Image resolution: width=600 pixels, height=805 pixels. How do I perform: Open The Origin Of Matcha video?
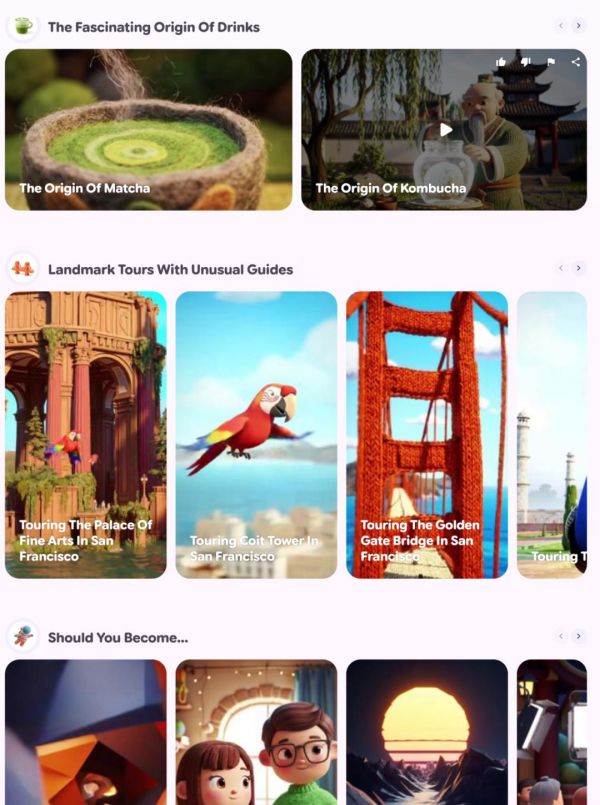tap(148, 129)
